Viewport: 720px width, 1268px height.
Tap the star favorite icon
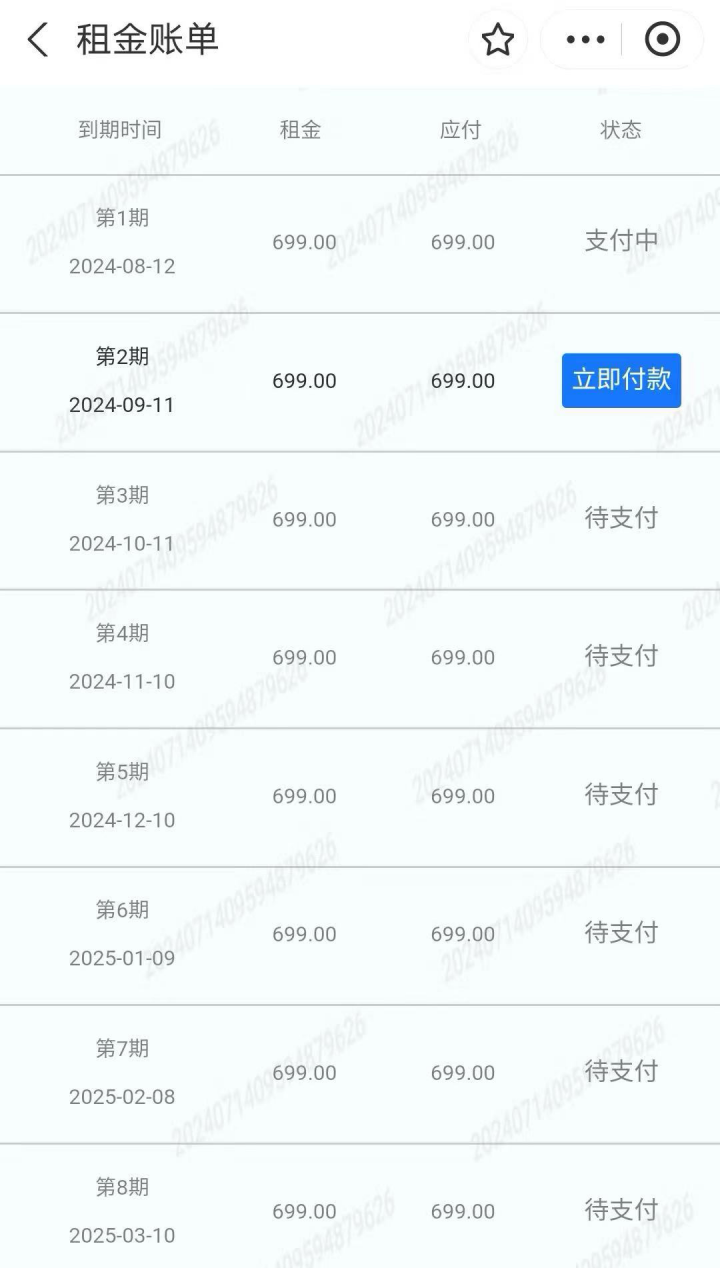point(497,41)
